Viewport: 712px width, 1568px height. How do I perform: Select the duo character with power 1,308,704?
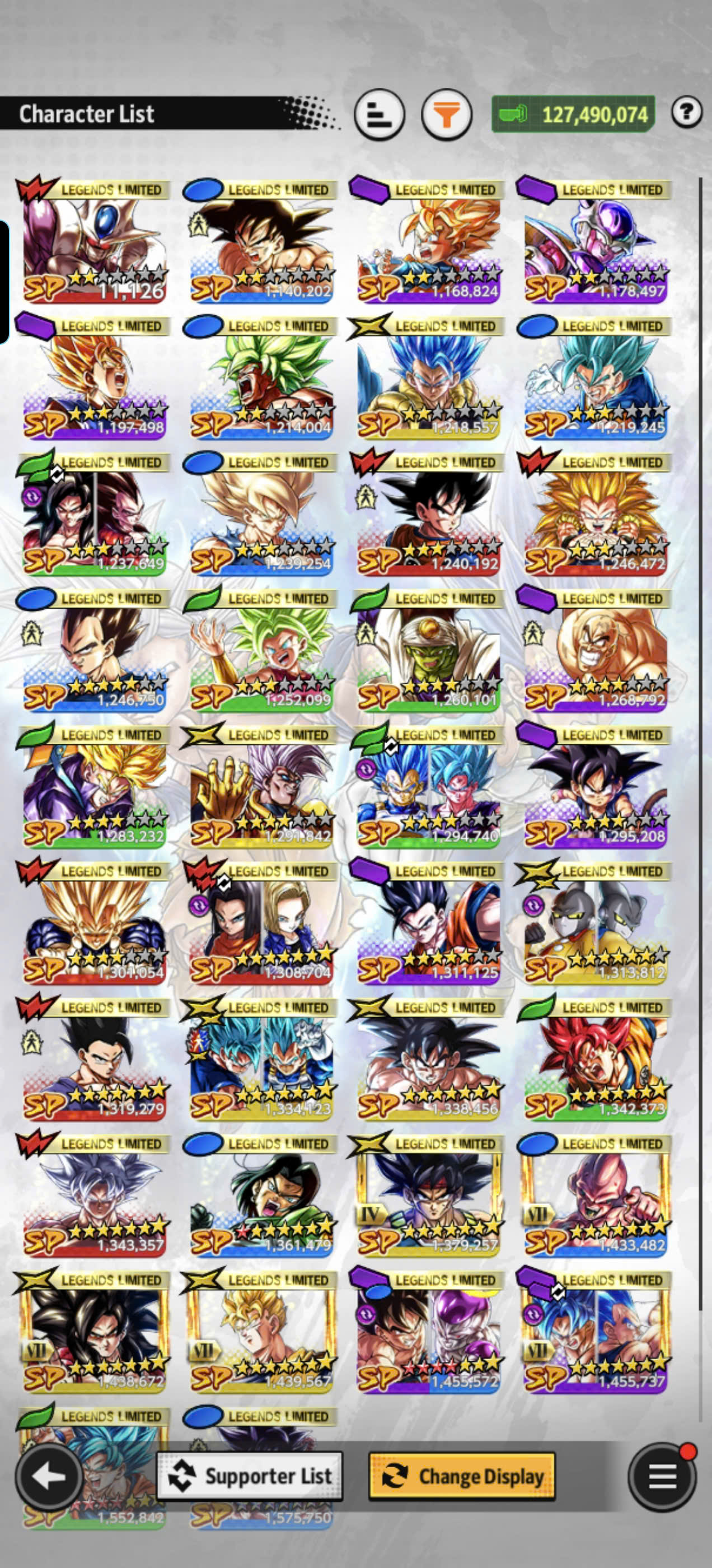click(x=261, y=923)
